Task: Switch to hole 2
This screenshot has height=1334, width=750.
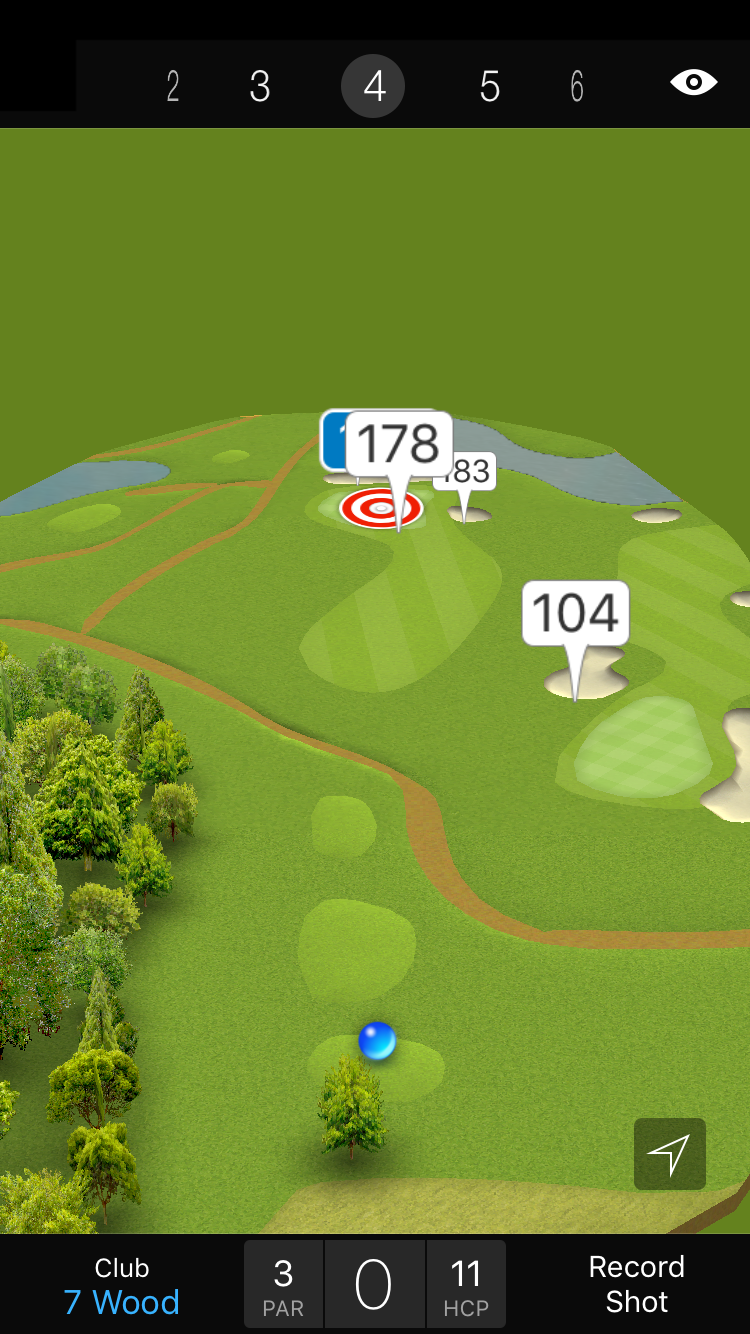Action: click(173, 87)
